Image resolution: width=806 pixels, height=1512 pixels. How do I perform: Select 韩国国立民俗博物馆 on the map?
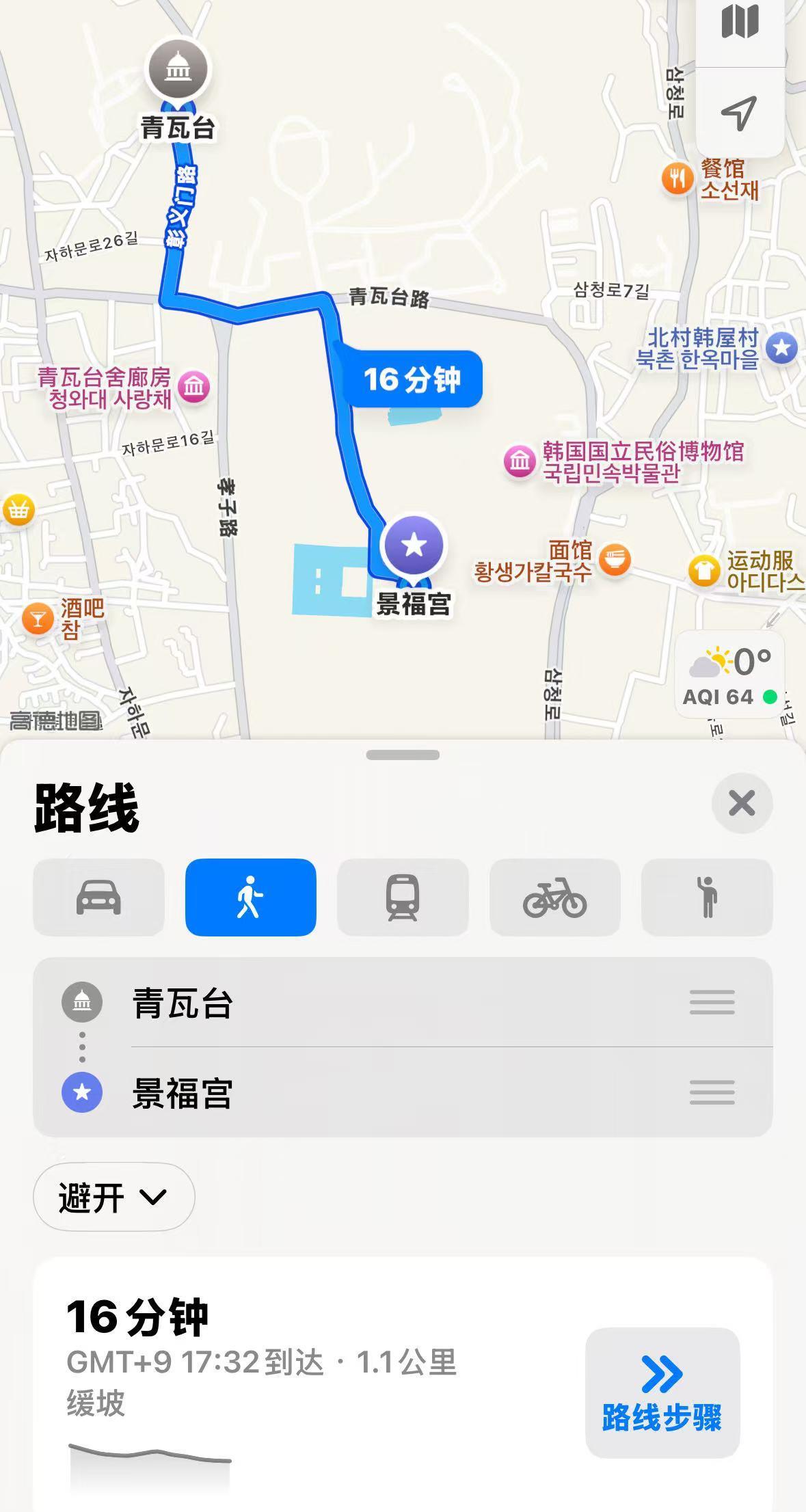pos(520,461)
